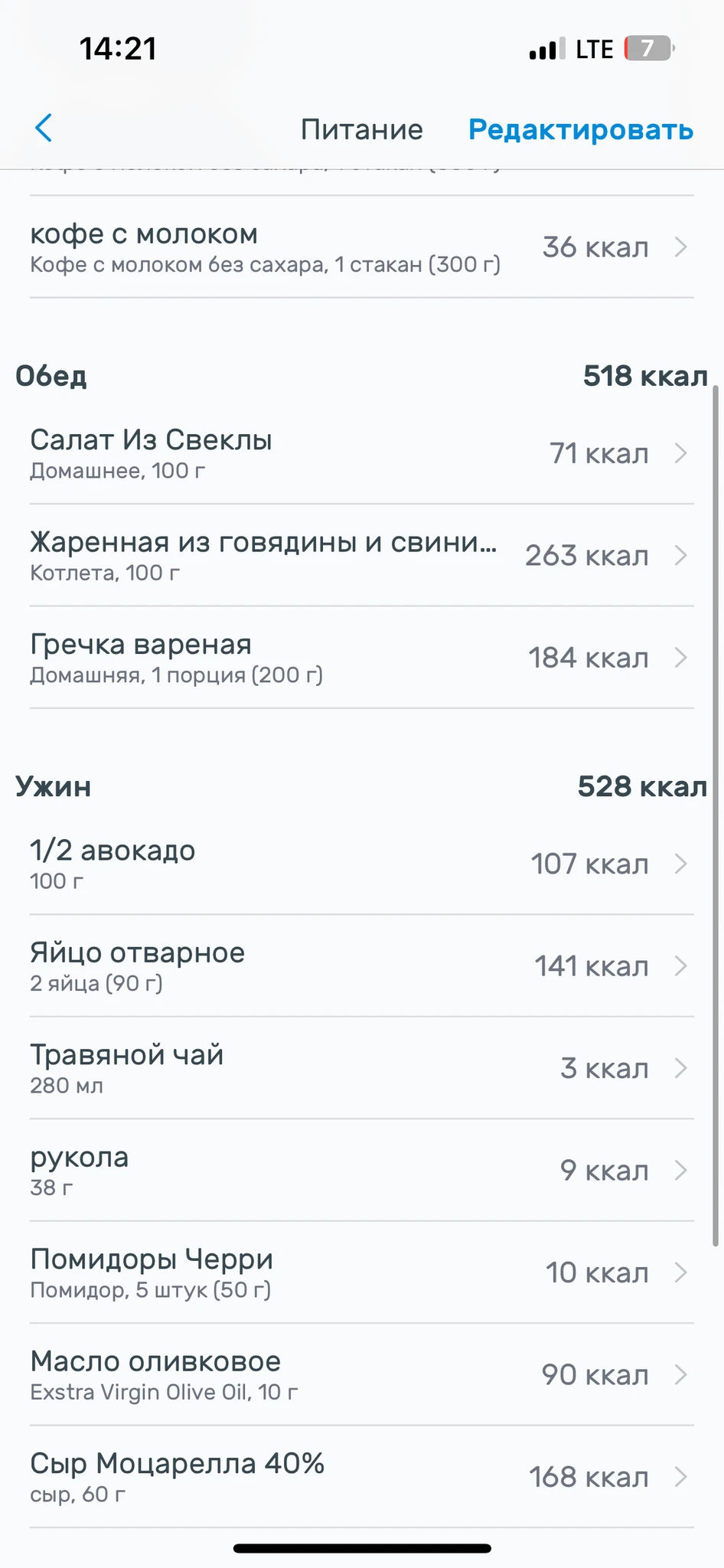The width and height of the screenshot is (724, 1568).
Task: Select Помидоры Черри entry
Action: (x=361, y=1272)
